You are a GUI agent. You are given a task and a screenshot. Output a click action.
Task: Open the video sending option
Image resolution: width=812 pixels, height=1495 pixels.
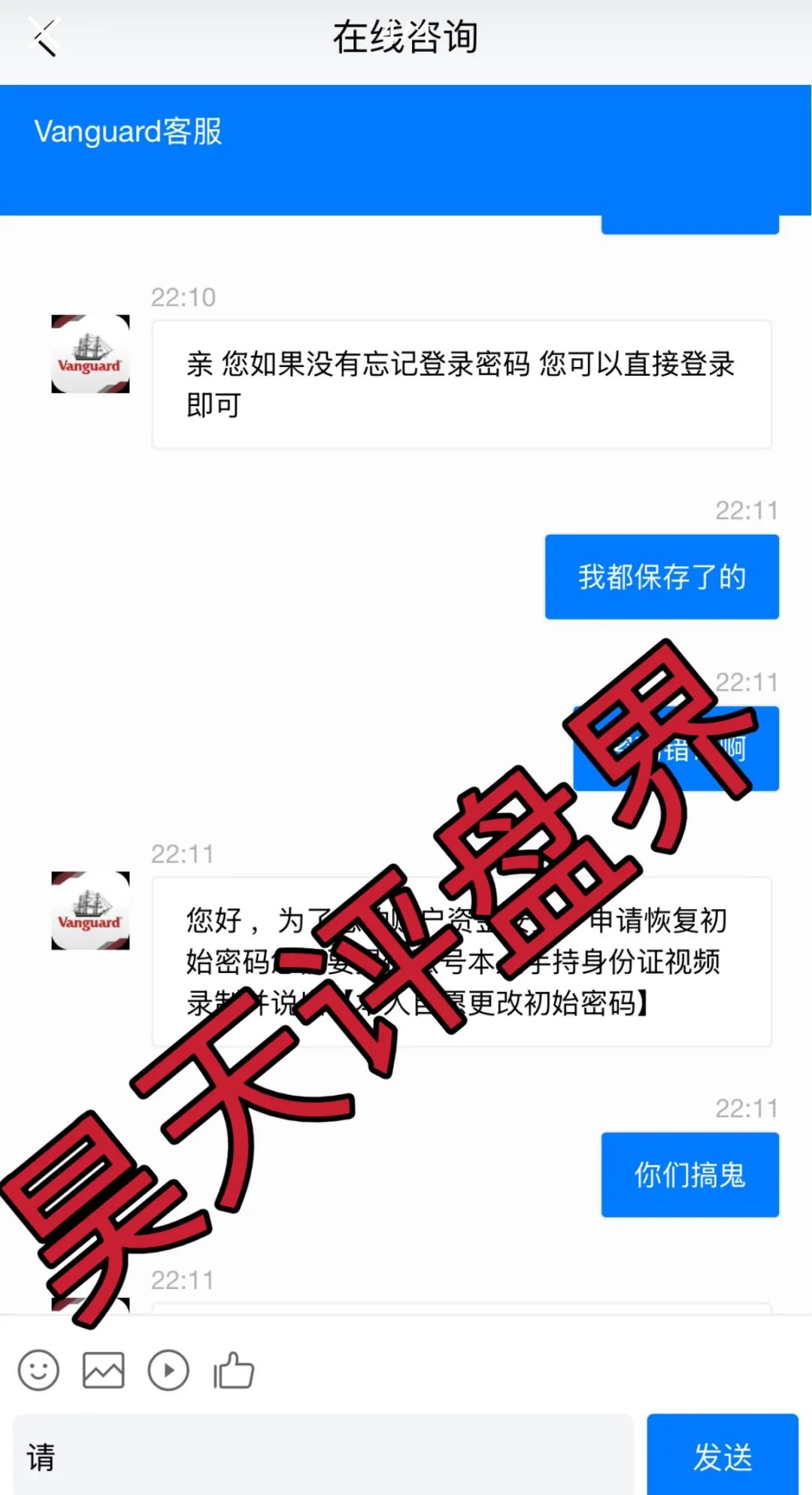[x=168, y=1370]
